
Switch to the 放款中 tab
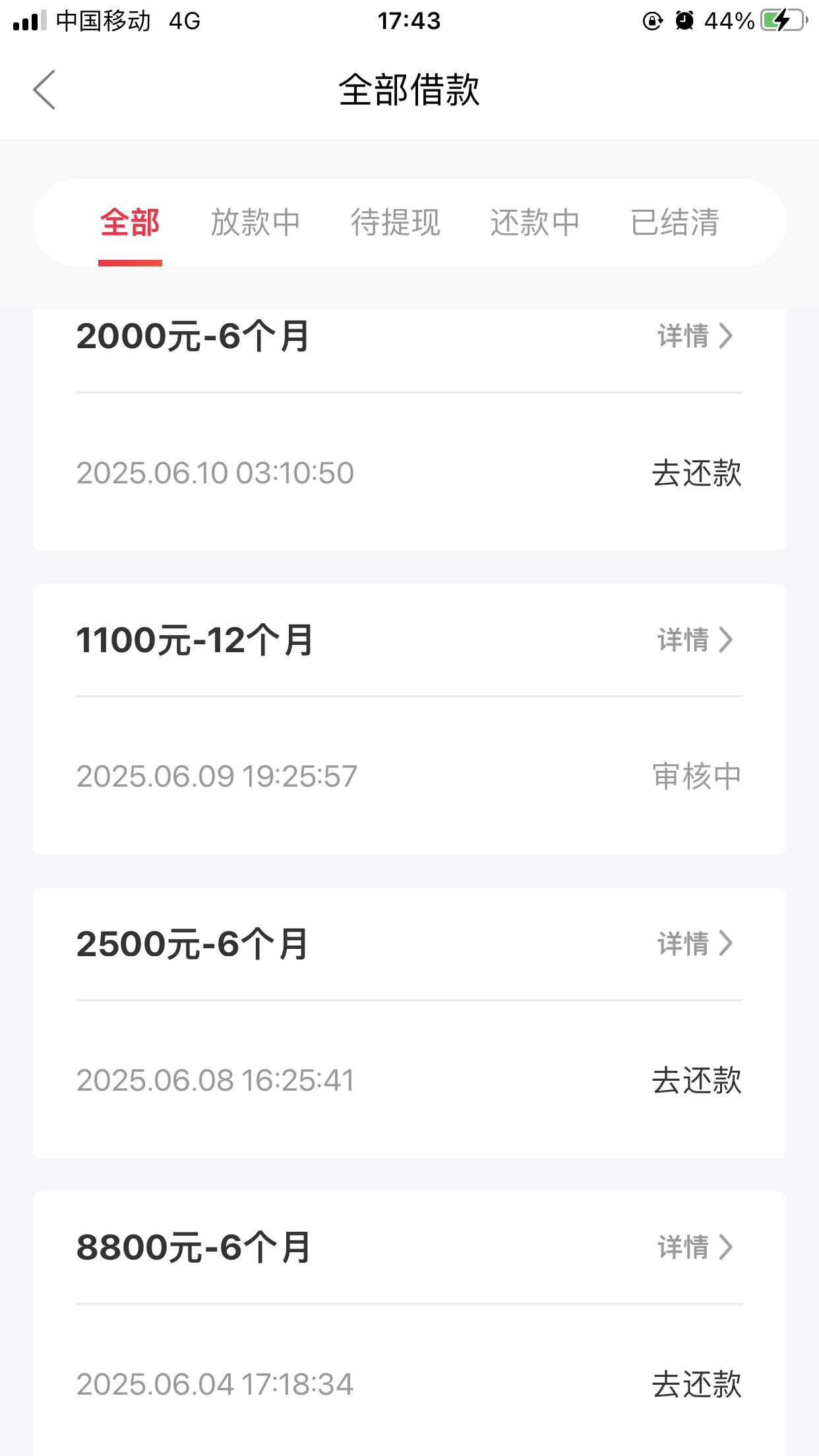pos(255,222)
